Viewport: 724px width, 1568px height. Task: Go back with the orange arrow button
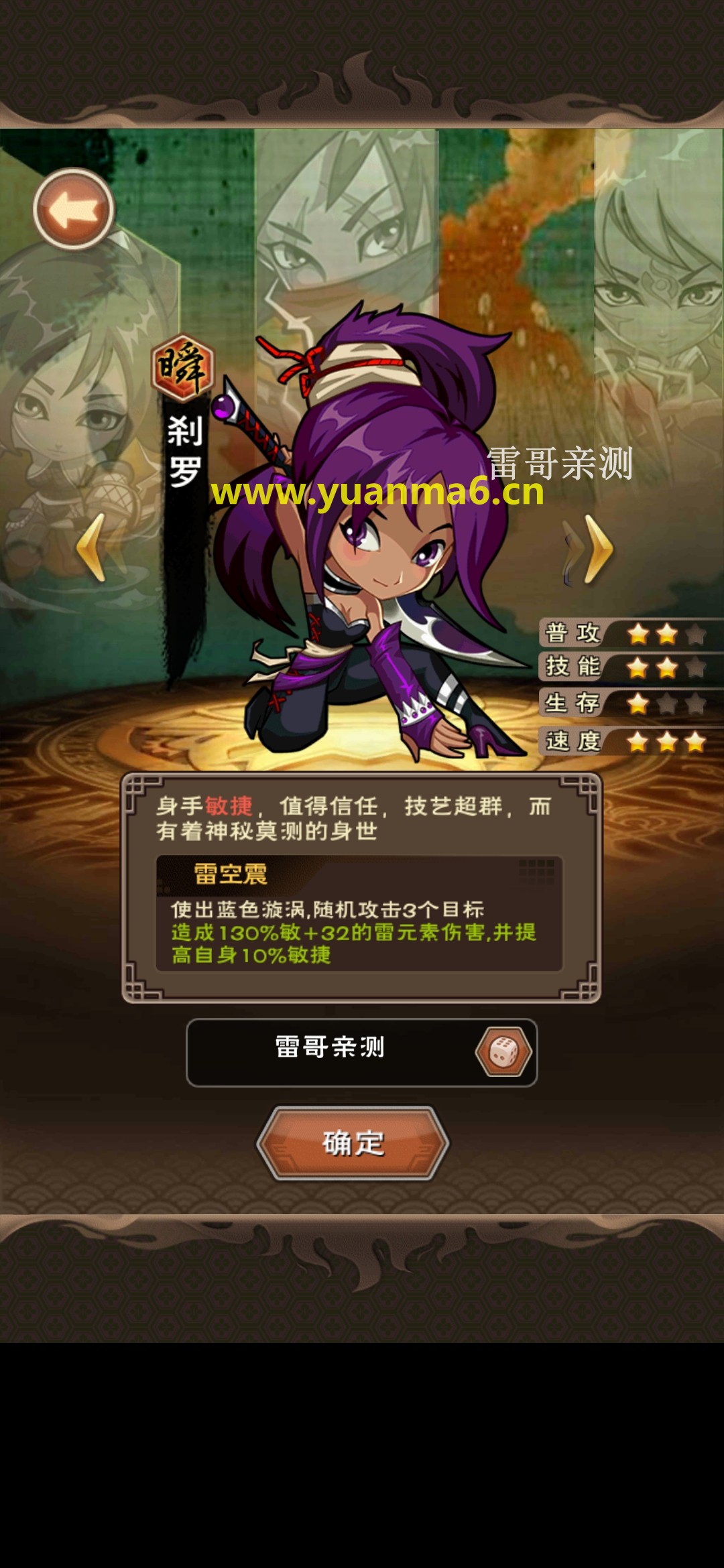[x=74, y=210]
